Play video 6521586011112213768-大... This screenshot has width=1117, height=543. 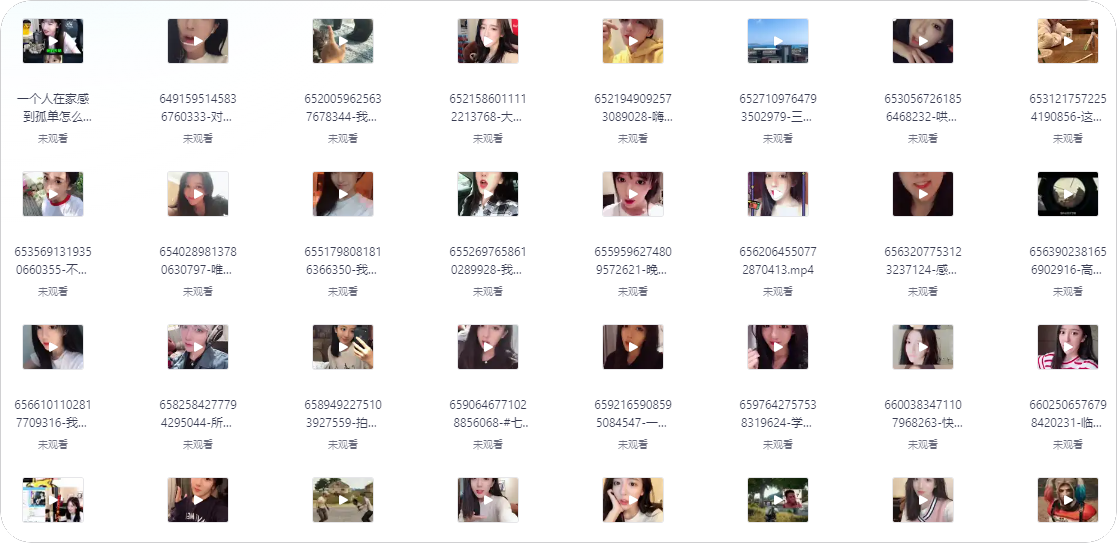click(488, 41)
